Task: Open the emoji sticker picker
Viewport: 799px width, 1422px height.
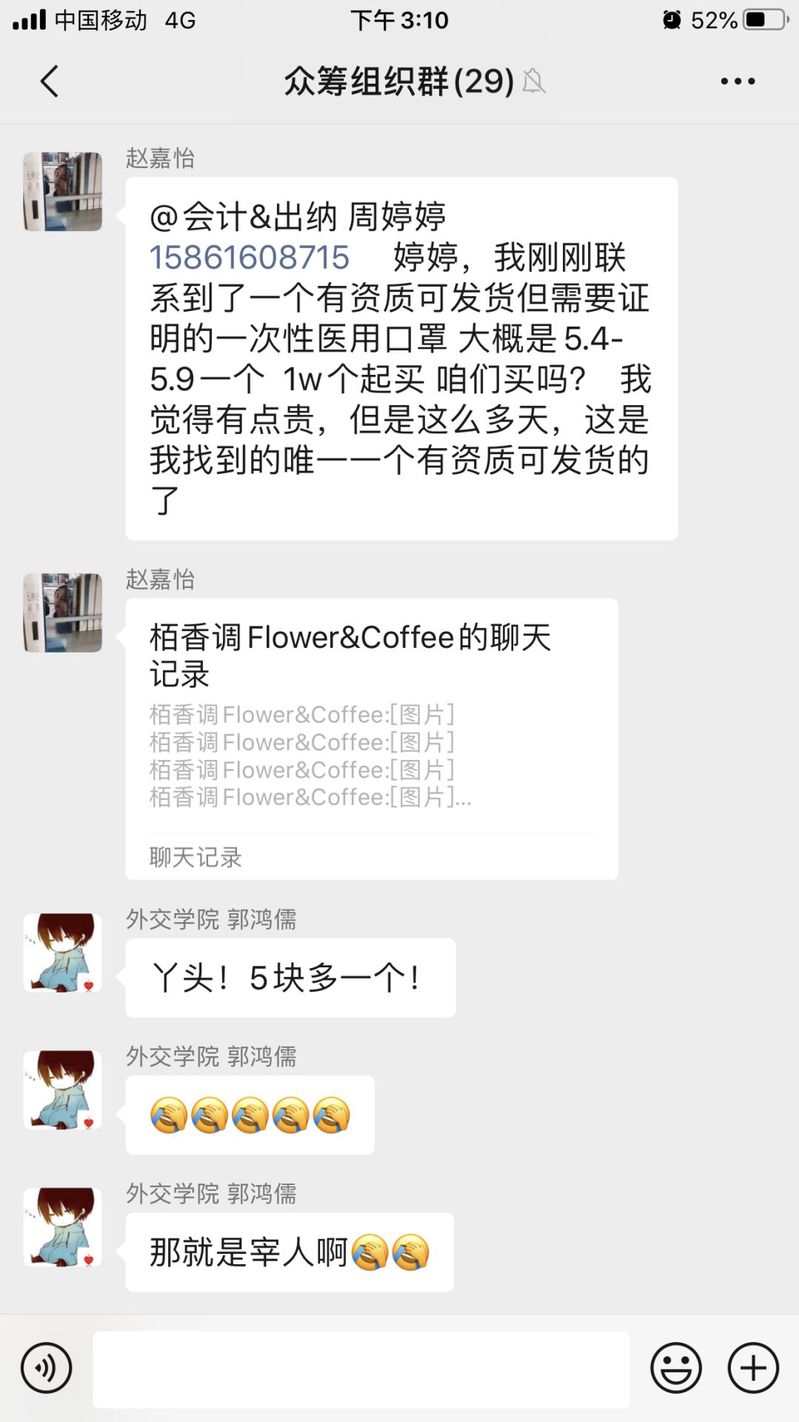Action: point(676,1367)
